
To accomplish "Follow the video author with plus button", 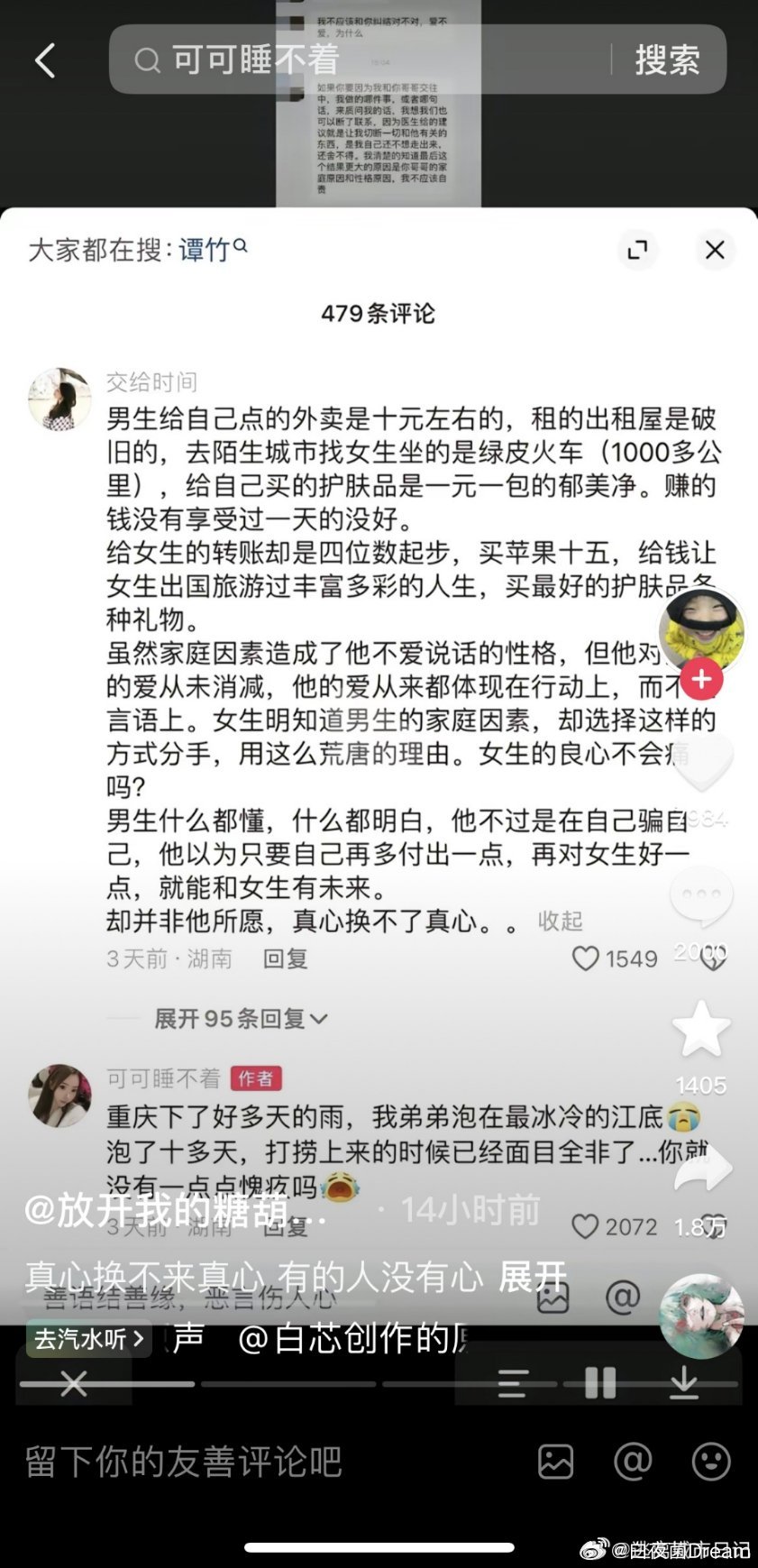I will point(701,679).
